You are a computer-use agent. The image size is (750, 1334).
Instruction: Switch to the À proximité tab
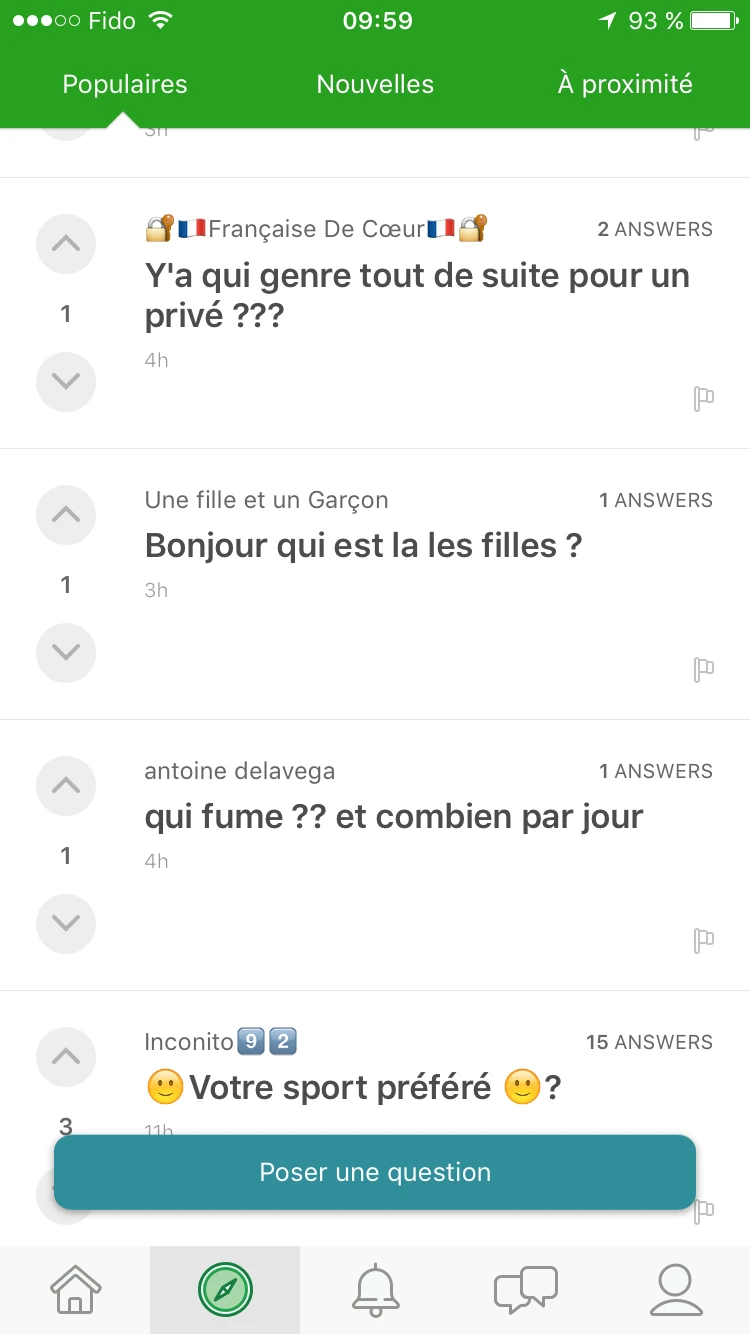click(625, 84)
